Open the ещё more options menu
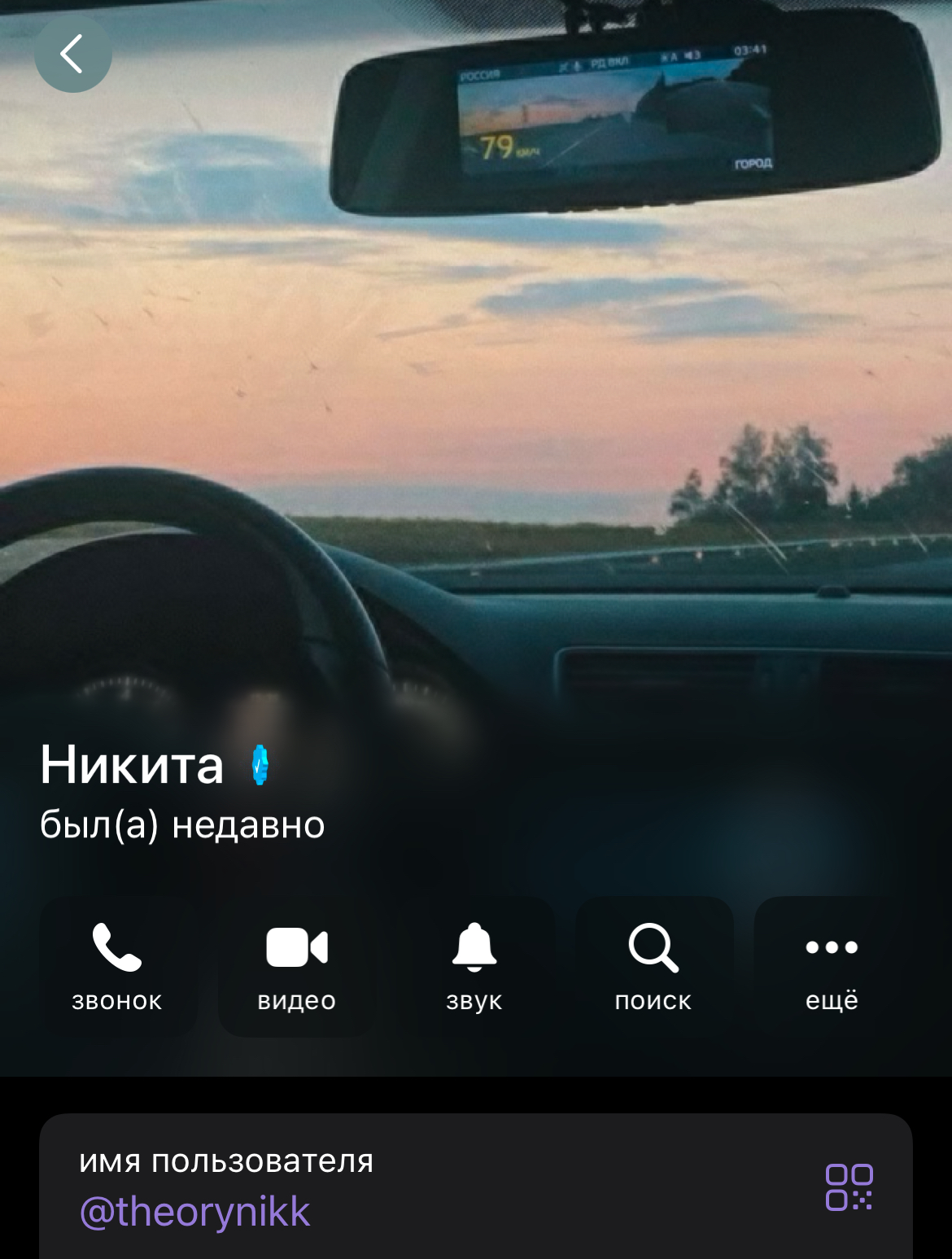This screenshot has width=952, height=1259. pyautogui.click(x=832, y=967)
